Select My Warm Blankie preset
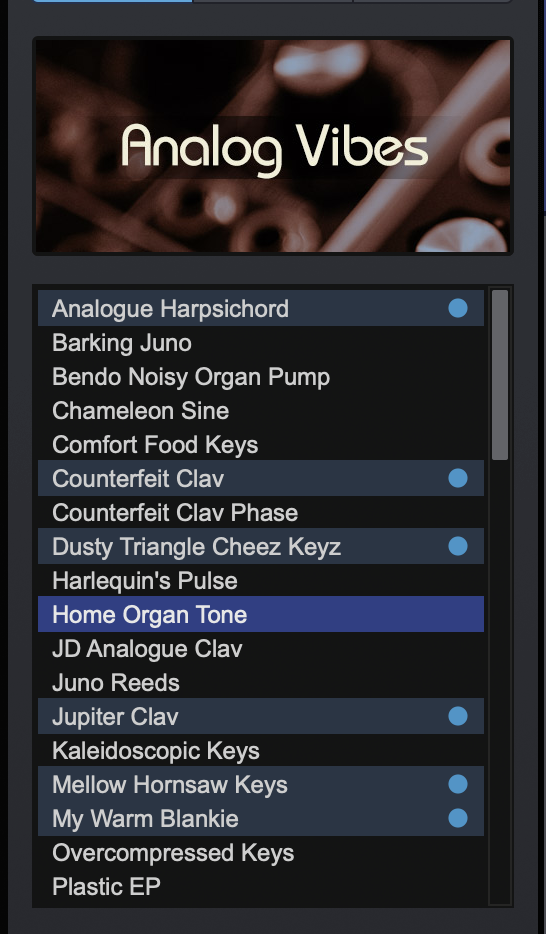This screenshot has width=546, height=934. (x=261, y=818)
